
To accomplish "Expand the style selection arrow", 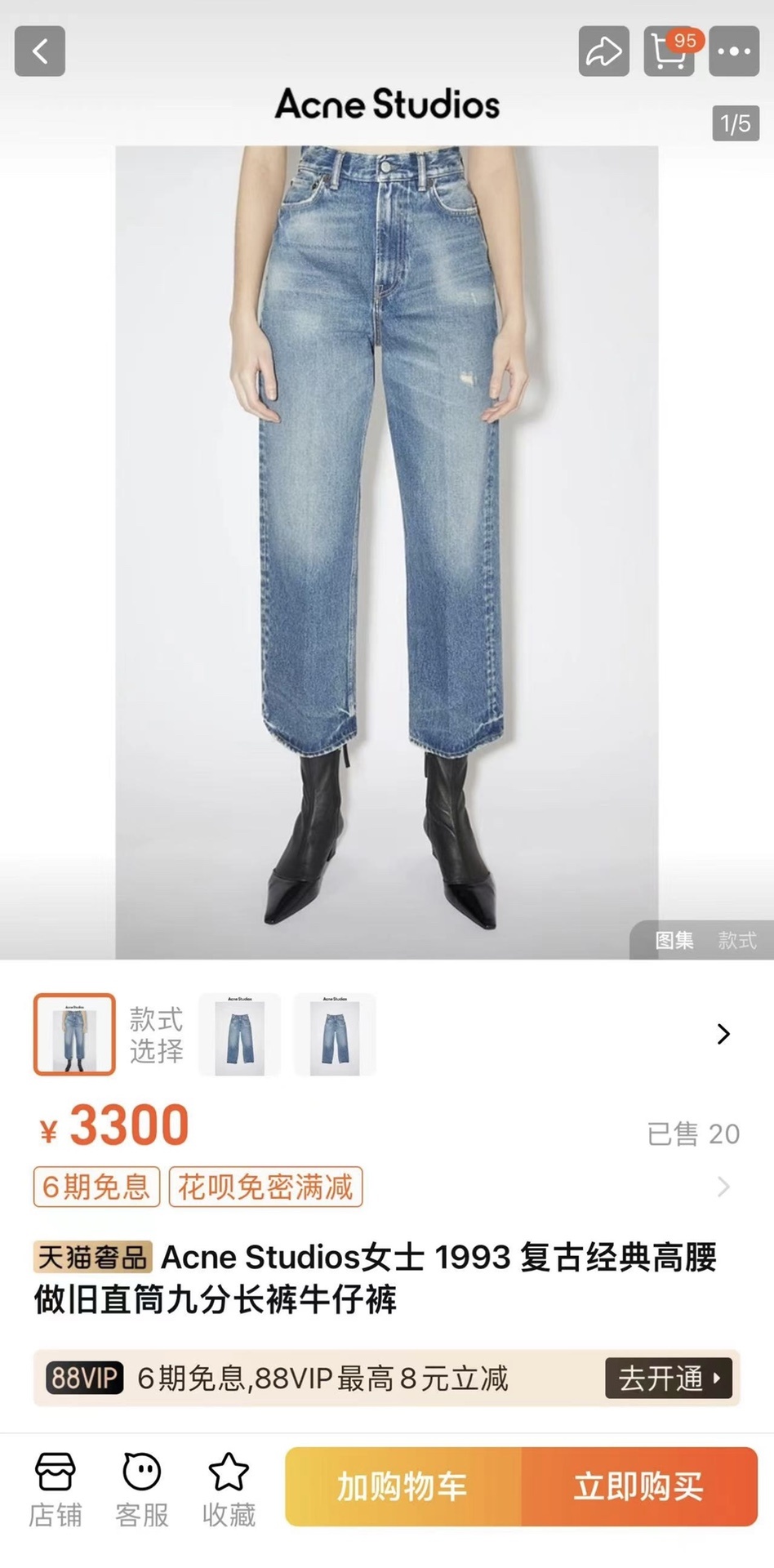I will tap(723, 1034).
